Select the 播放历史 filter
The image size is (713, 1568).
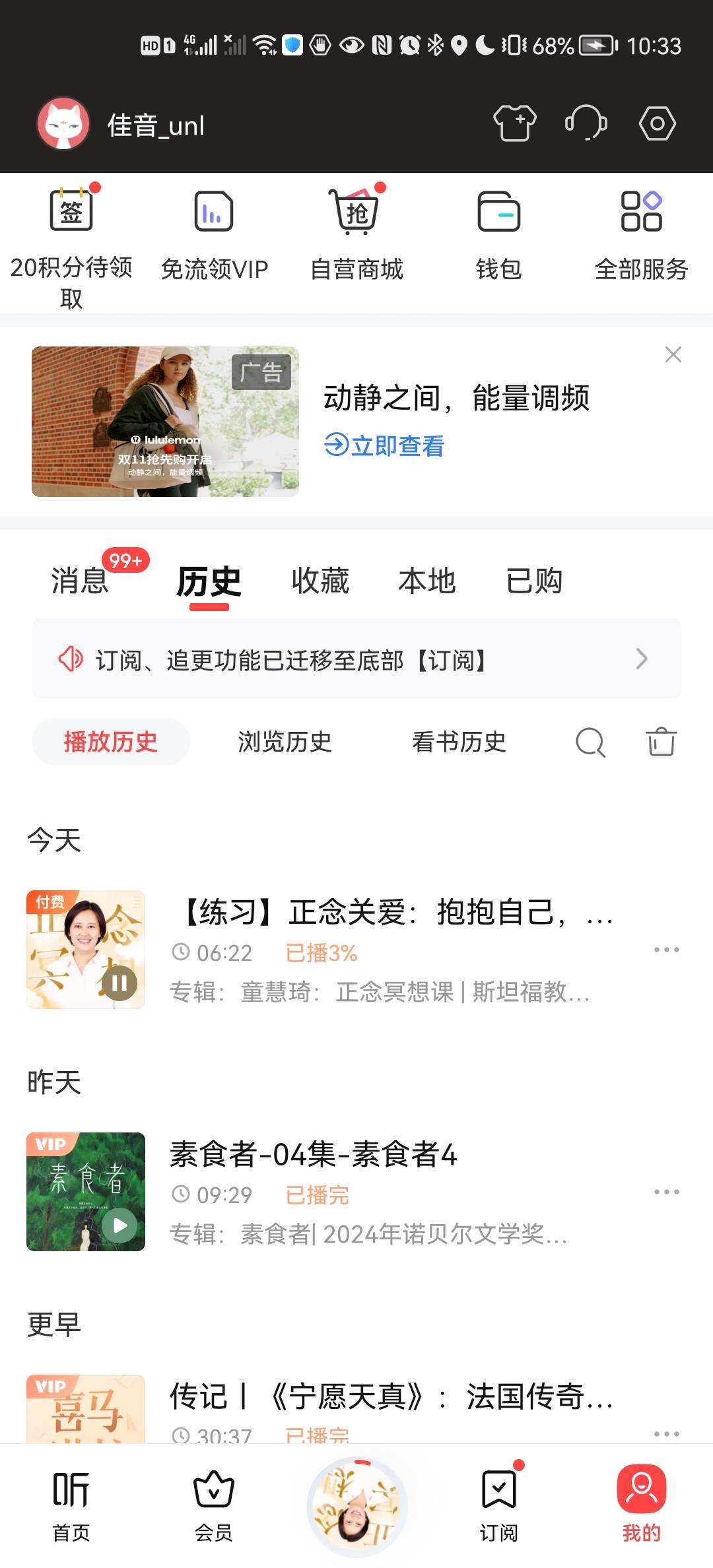(110, 742)
